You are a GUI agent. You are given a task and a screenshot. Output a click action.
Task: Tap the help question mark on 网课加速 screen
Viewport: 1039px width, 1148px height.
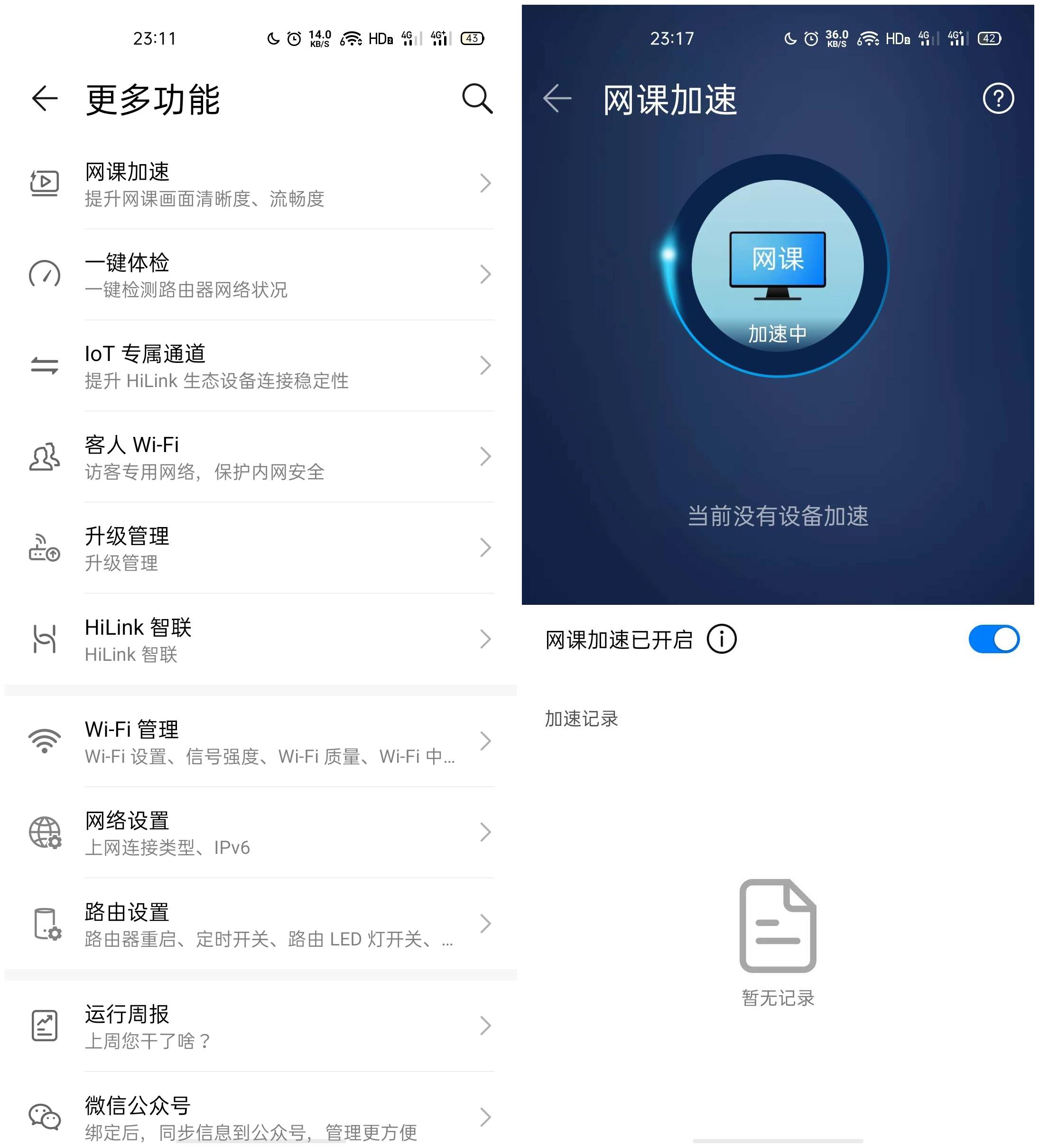point(998,99)
